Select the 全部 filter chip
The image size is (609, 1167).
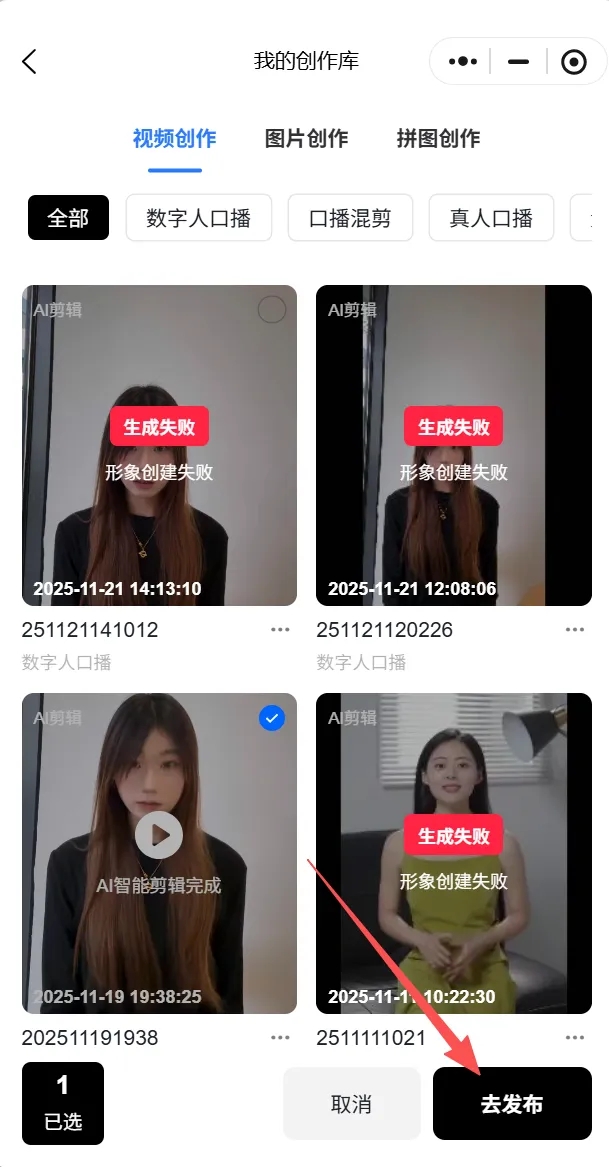(68, 218)
